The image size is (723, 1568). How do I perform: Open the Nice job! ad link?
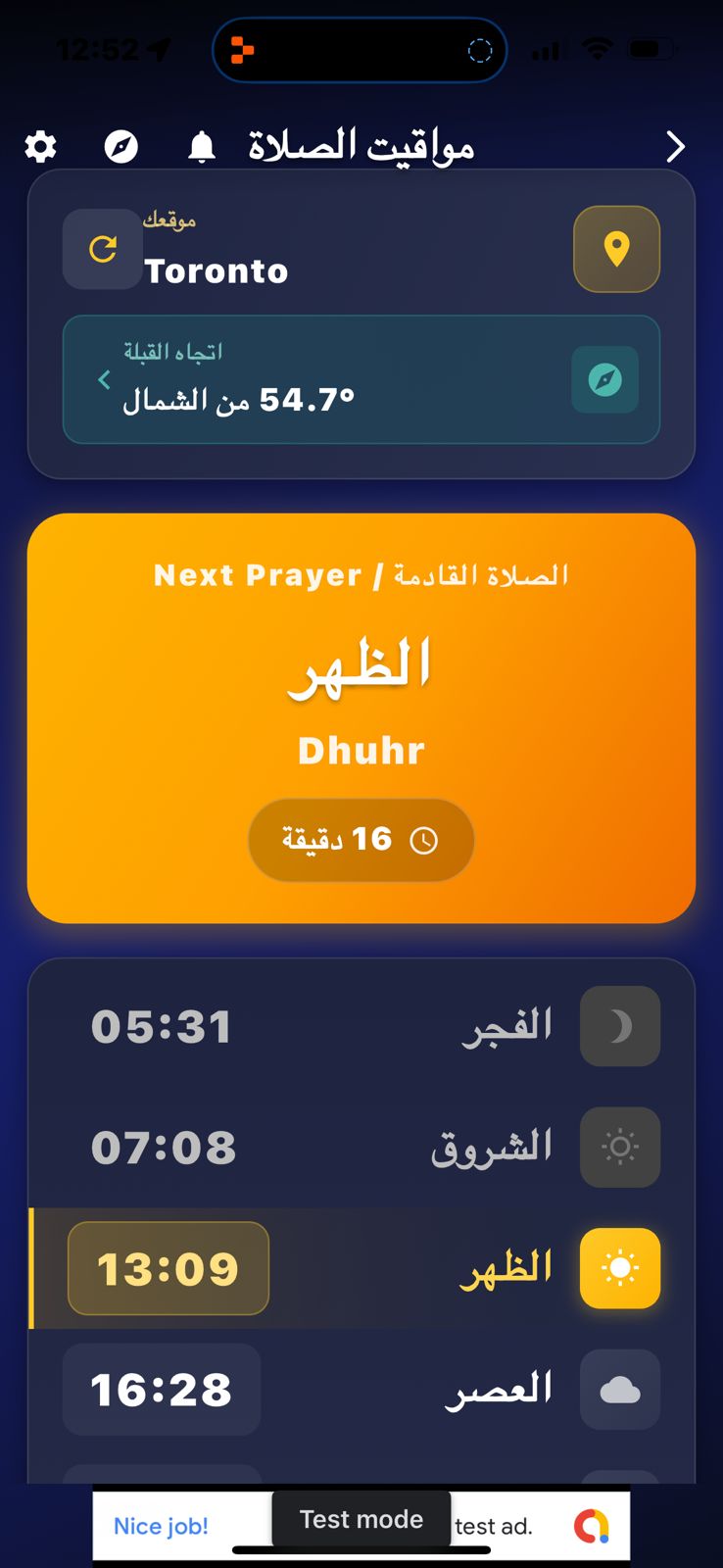[x=160, y=1525]
